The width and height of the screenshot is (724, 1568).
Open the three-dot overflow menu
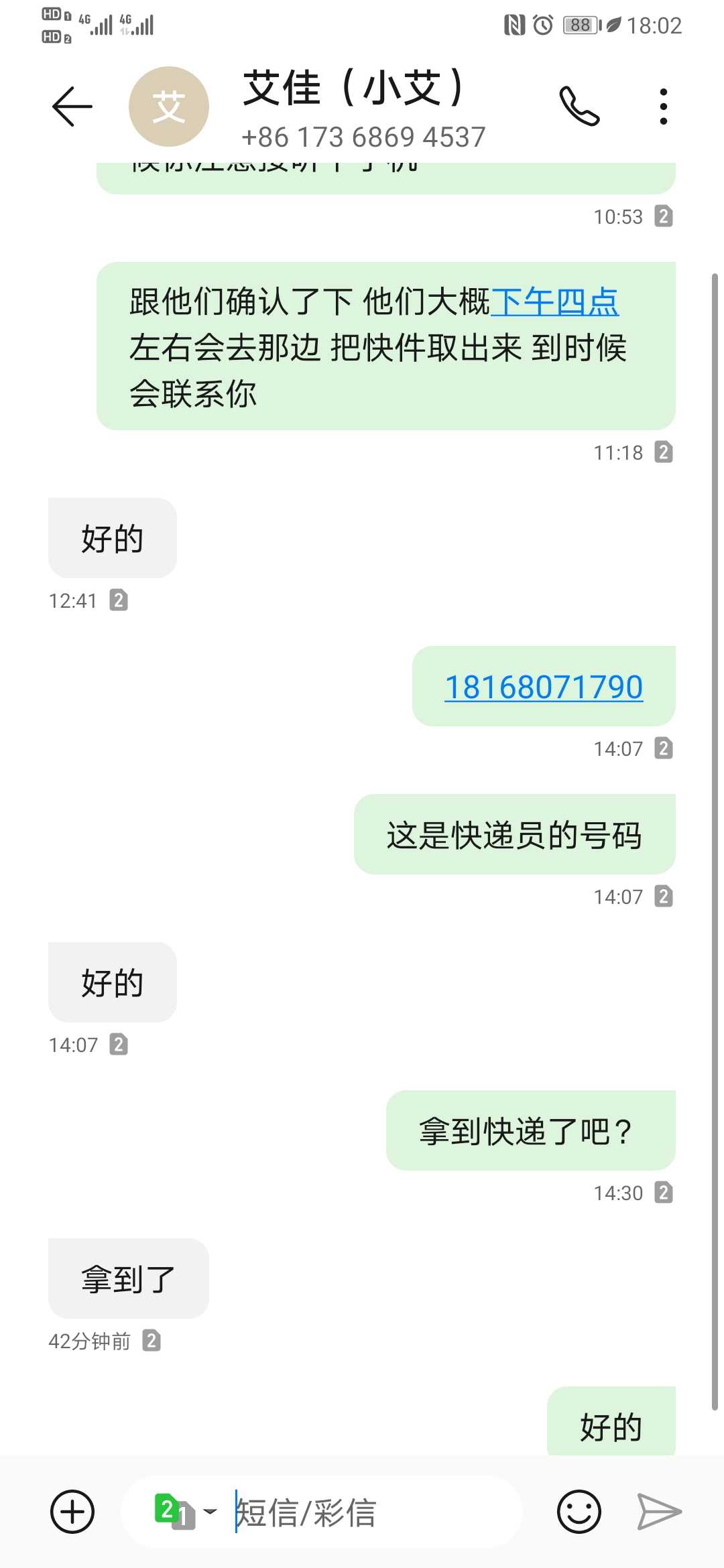tap(663, 106)
